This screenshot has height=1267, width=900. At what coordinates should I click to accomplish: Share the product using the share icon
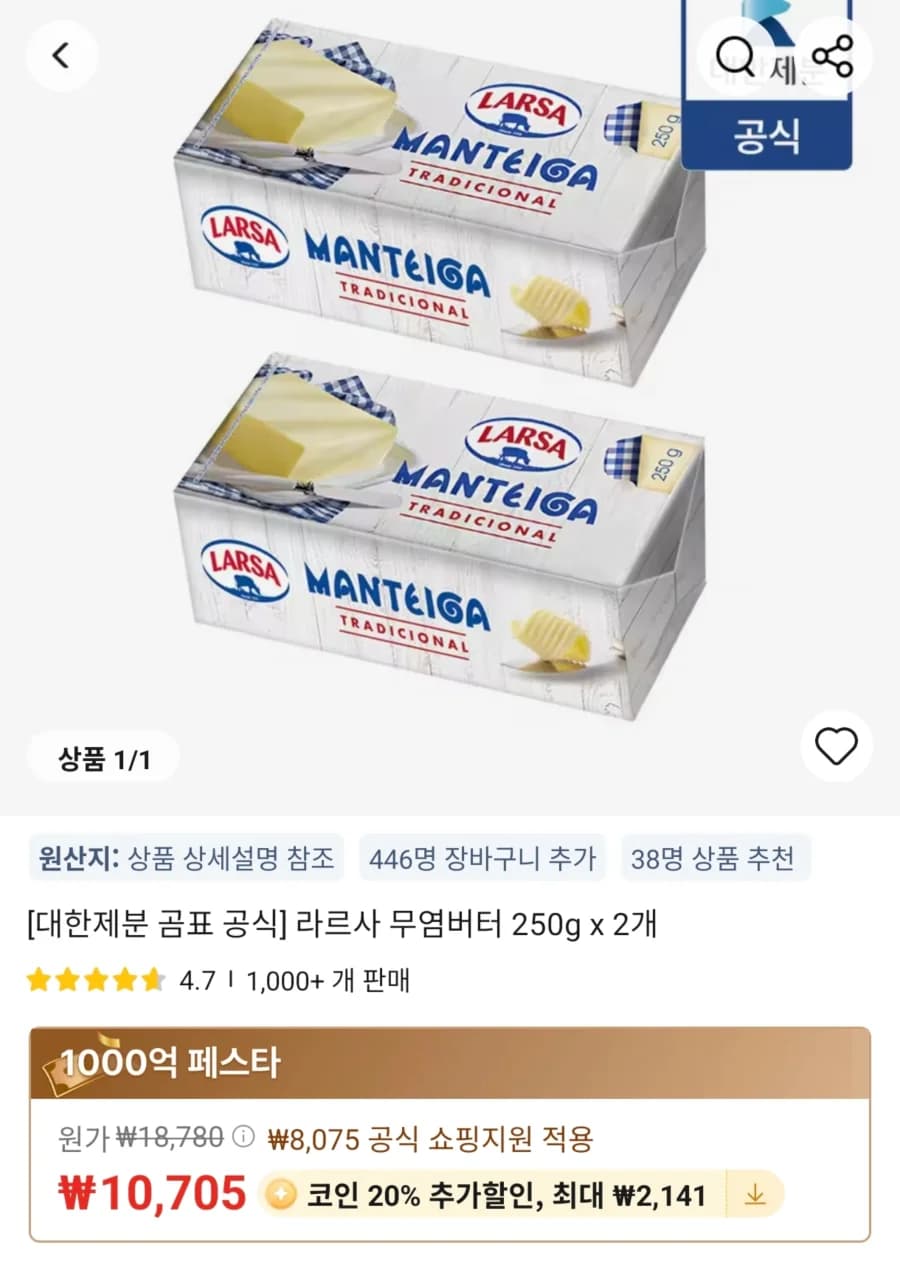(x=836, y=56)
